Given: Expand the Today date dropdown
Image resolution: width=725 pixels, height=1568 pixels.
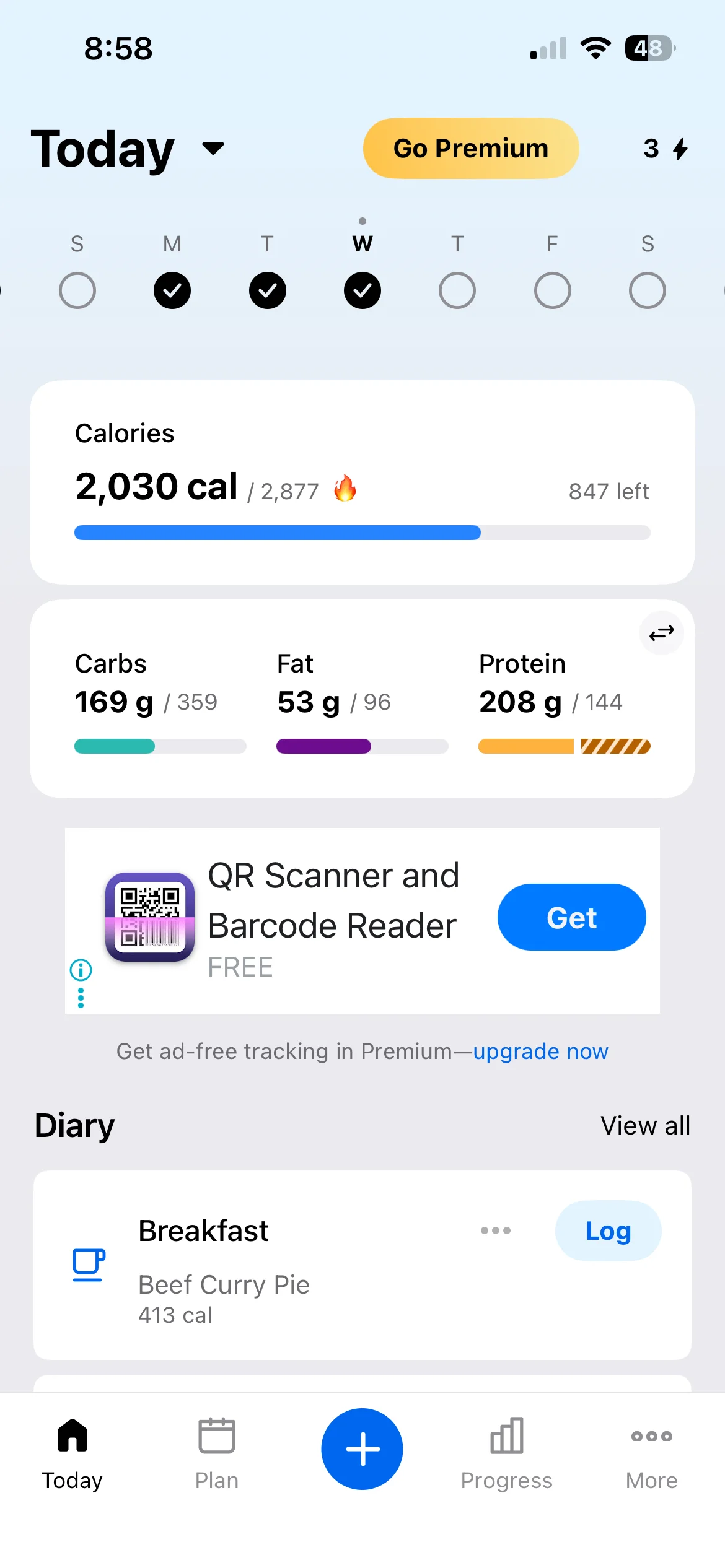Looking at the screenshot, I should click(x=213, y=149).
